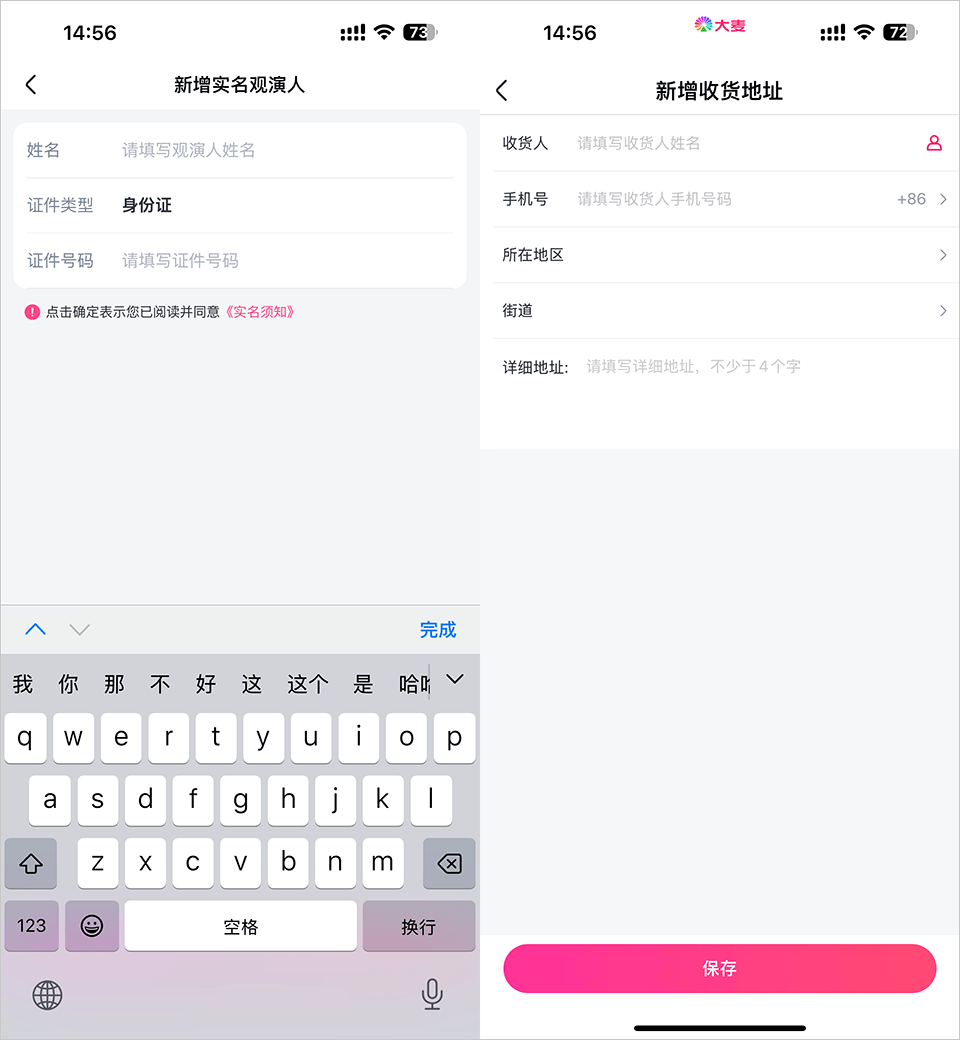Switch keyboard to 123 numbers
960x1040 pixels.
32,926
